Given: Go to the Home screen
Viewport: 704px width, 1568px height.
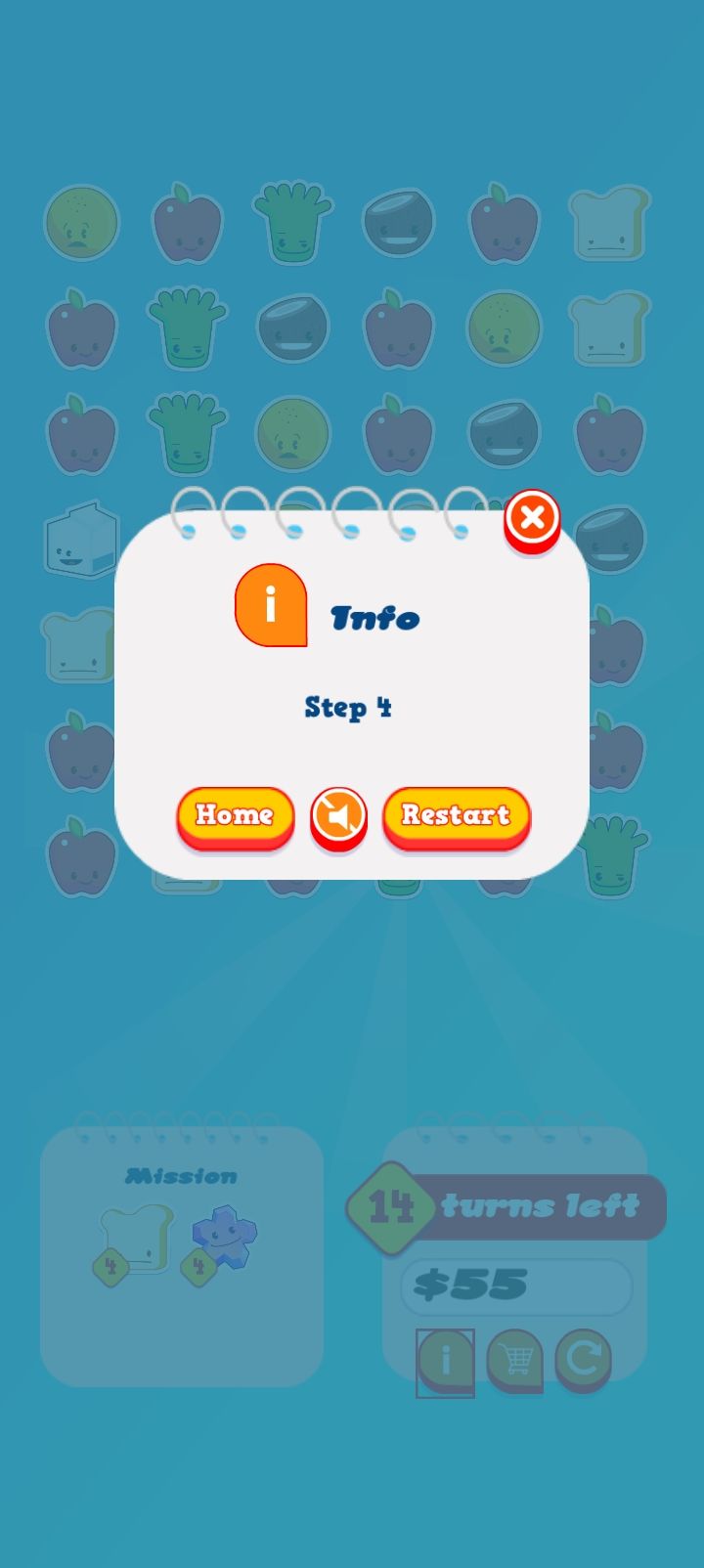Looking at the screenshot, I should (235, 815).
